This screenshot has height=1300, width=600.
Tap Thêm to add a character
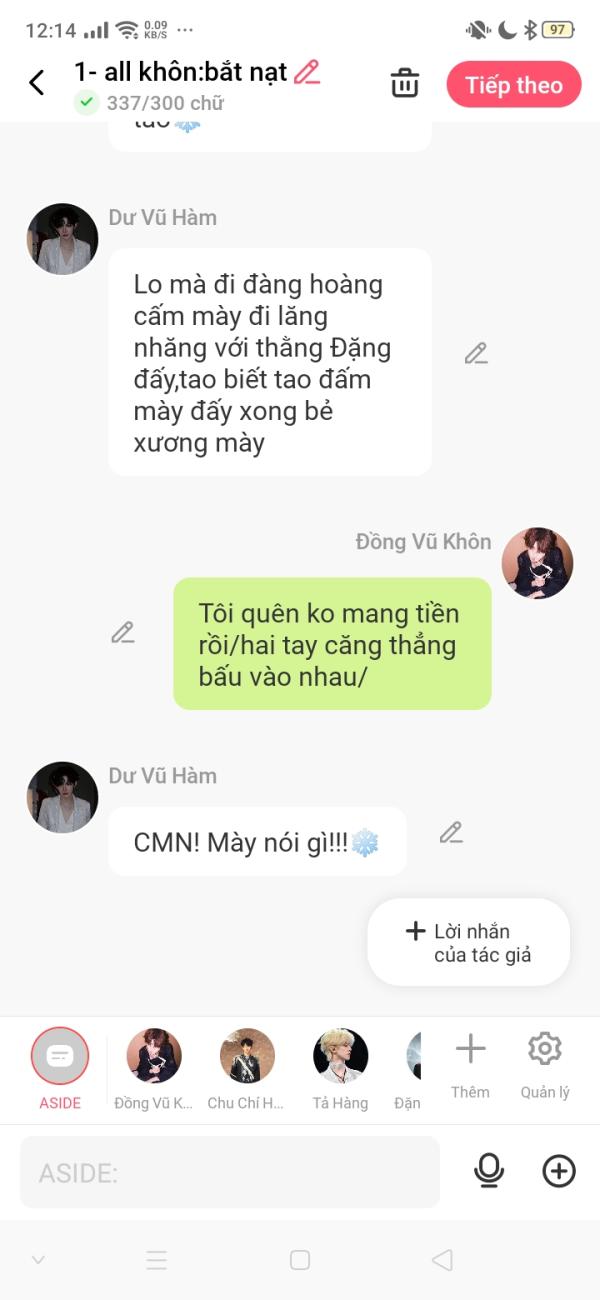pos(470,1066)
